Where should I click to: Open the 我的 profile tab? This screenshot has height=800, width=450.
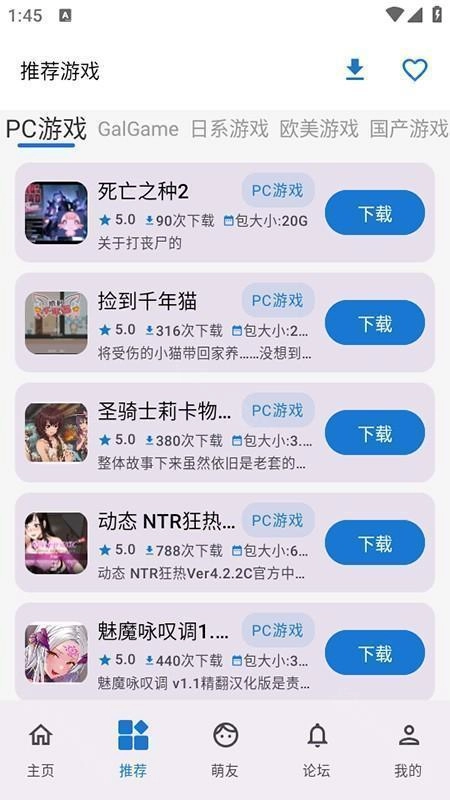coord(408,749)
